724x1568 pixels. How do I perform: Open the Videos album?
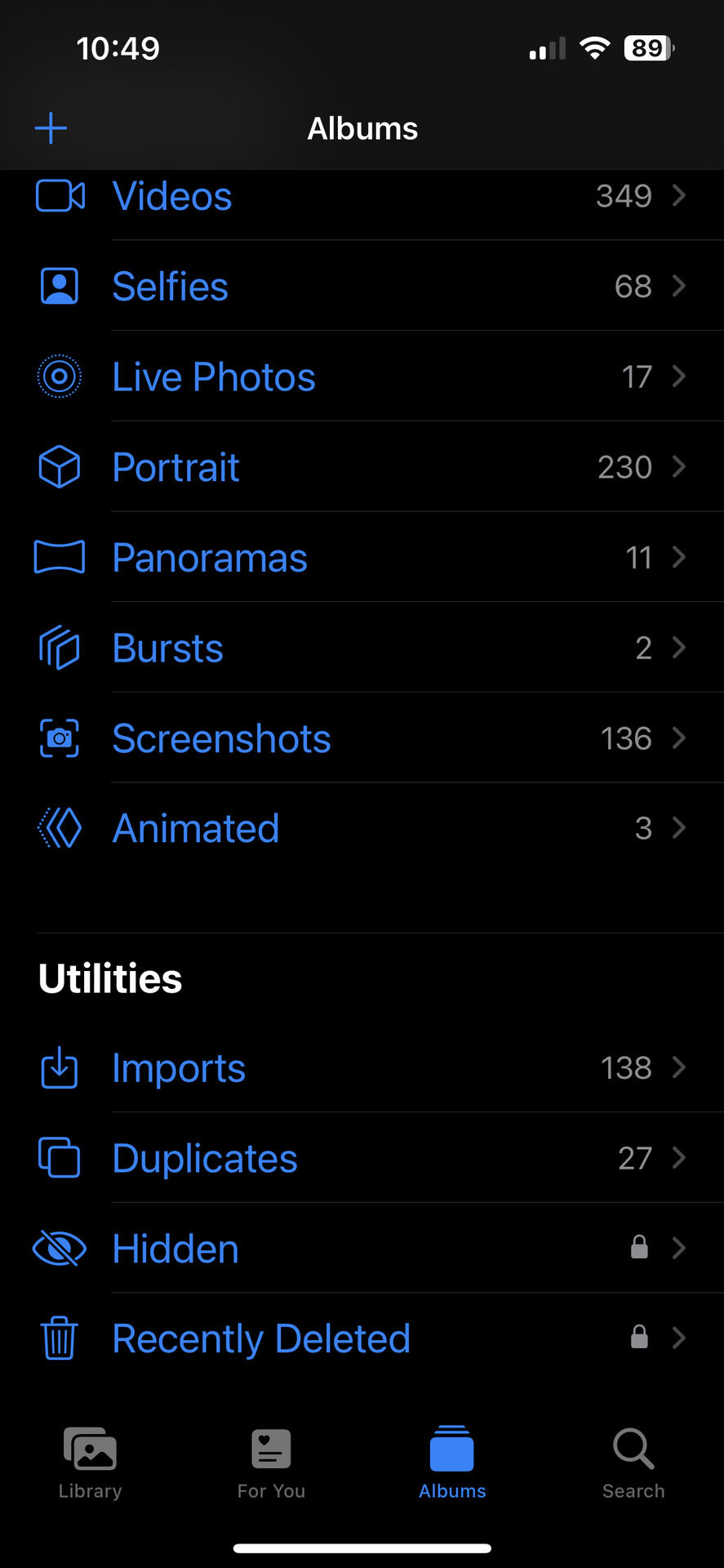click(x=172, y=197)
